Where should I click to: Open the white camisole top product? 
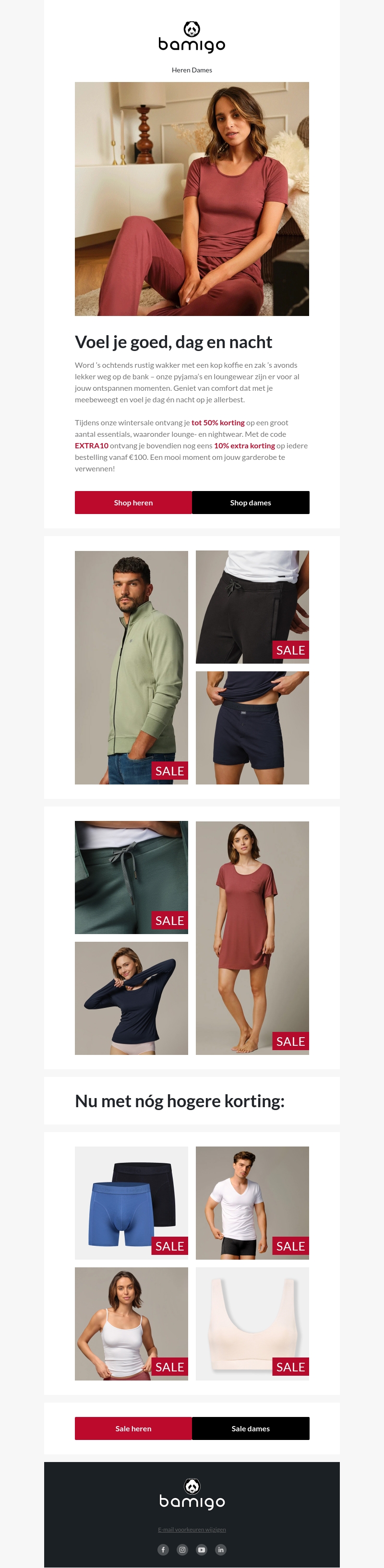point(131,1323)
